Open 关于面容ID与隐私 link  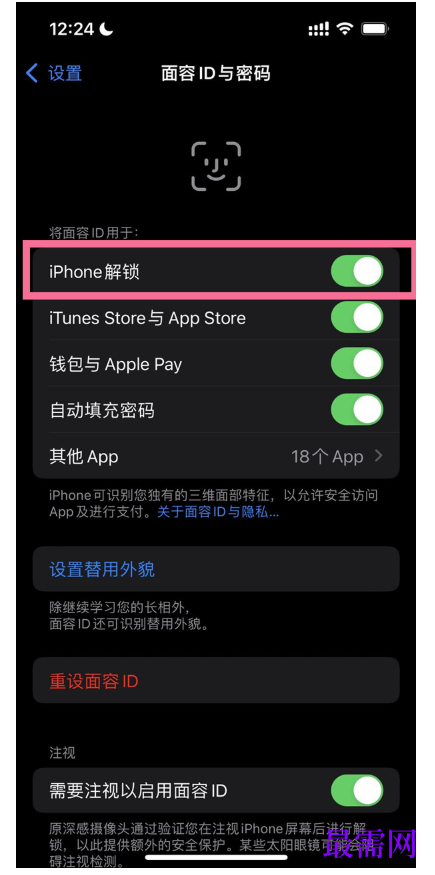pyautogui.click(x=218, y=512)
